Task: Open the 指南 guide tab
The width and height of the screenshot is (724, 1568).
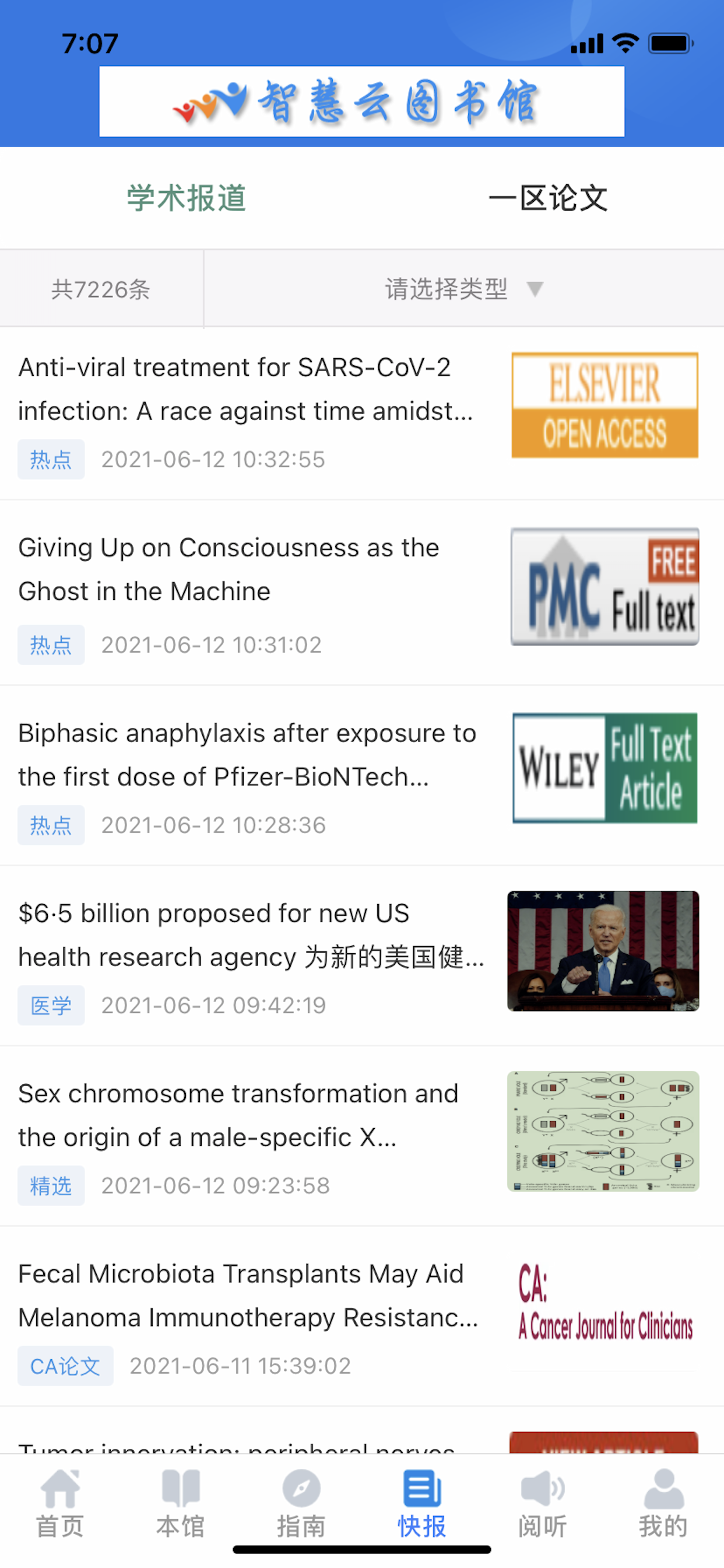Action: pyautogui.click(x=301, y=1502)
